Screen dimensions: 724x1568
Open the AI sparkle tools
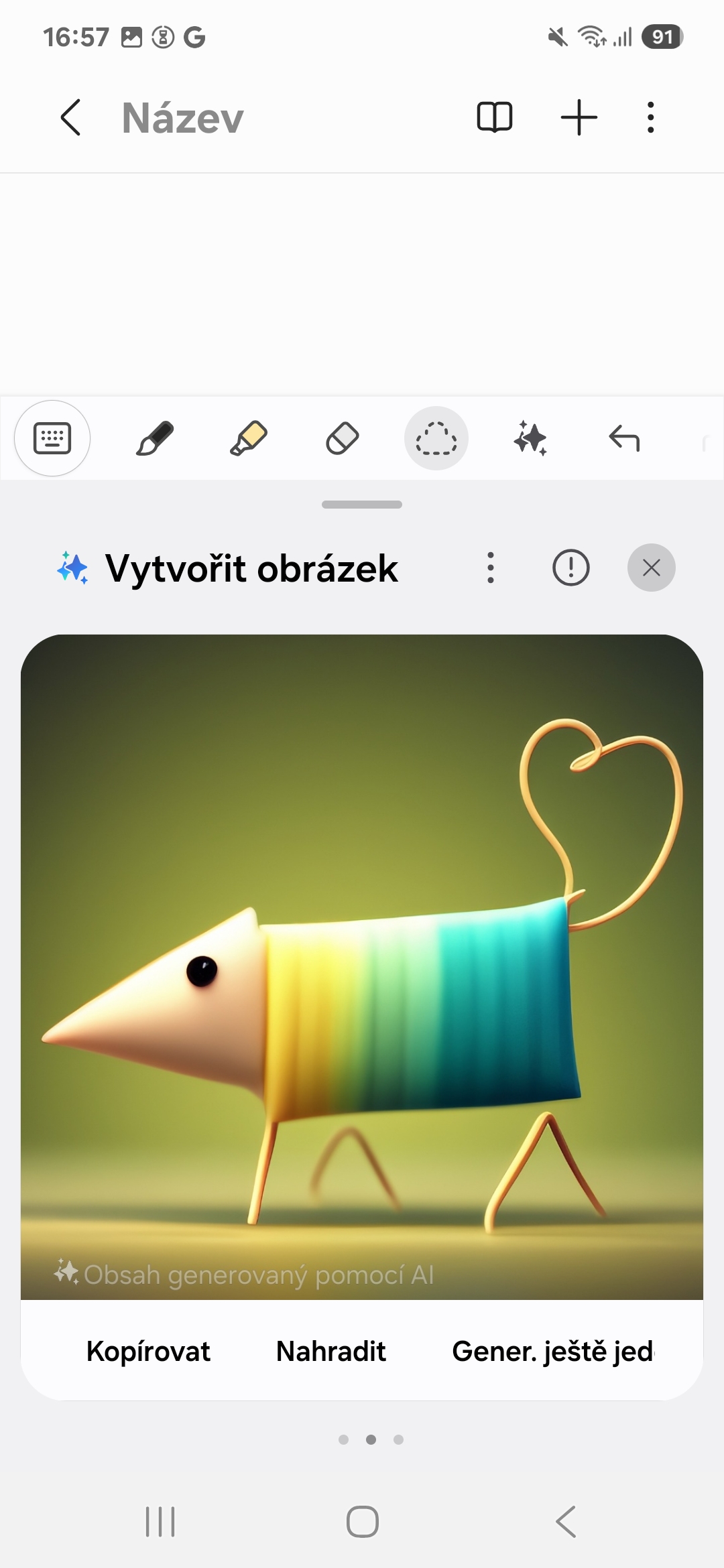tap(530, 438)
